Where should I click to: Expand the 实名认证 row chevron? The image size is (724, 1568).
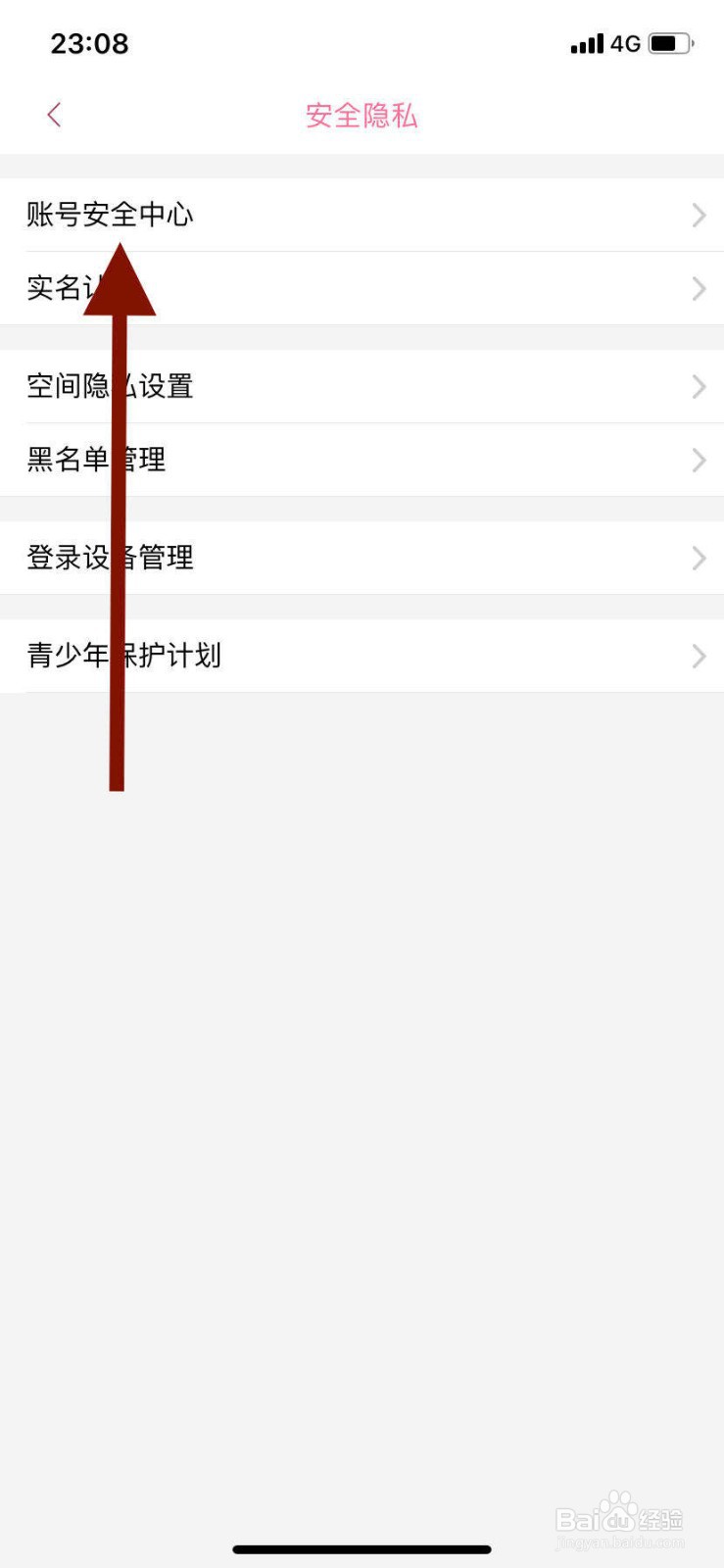(698, 289)
